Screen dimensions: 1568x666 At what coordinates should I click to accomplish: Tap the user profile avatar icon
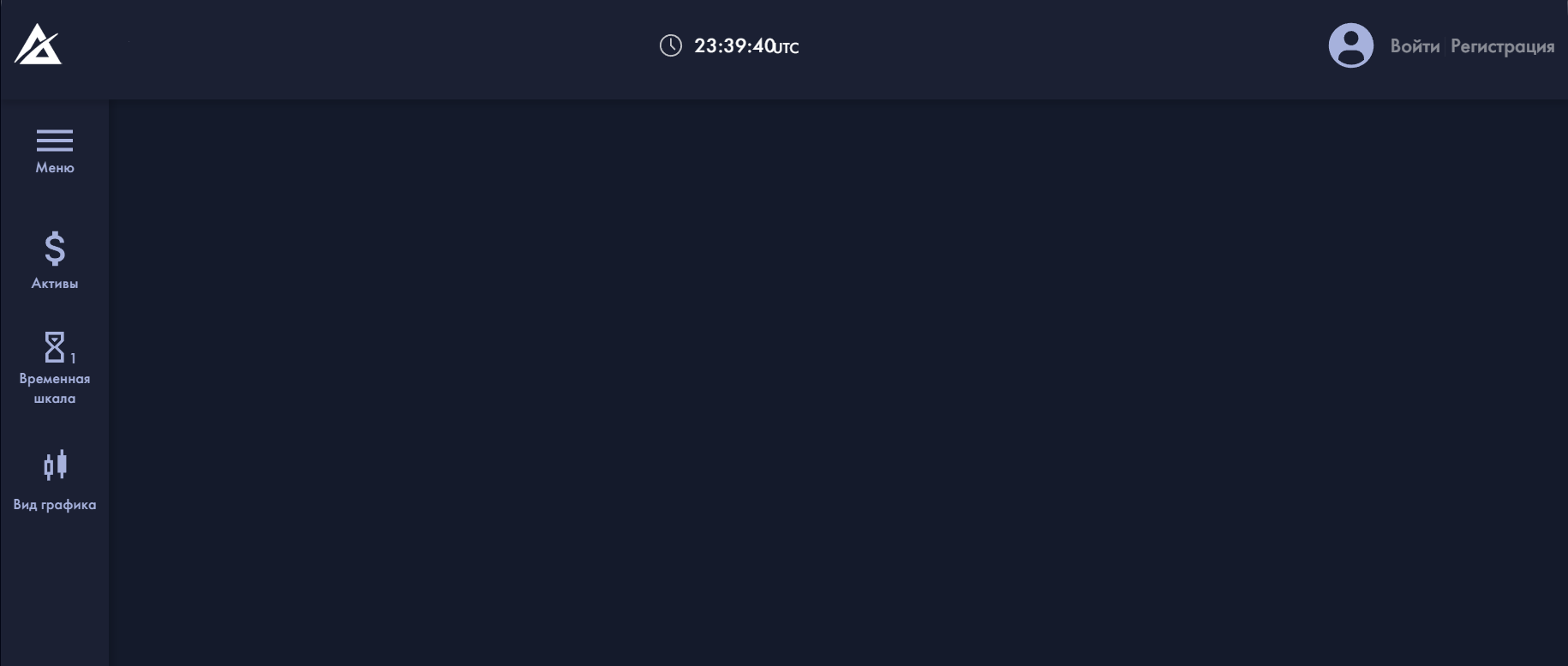click(x=1350, y=45)
